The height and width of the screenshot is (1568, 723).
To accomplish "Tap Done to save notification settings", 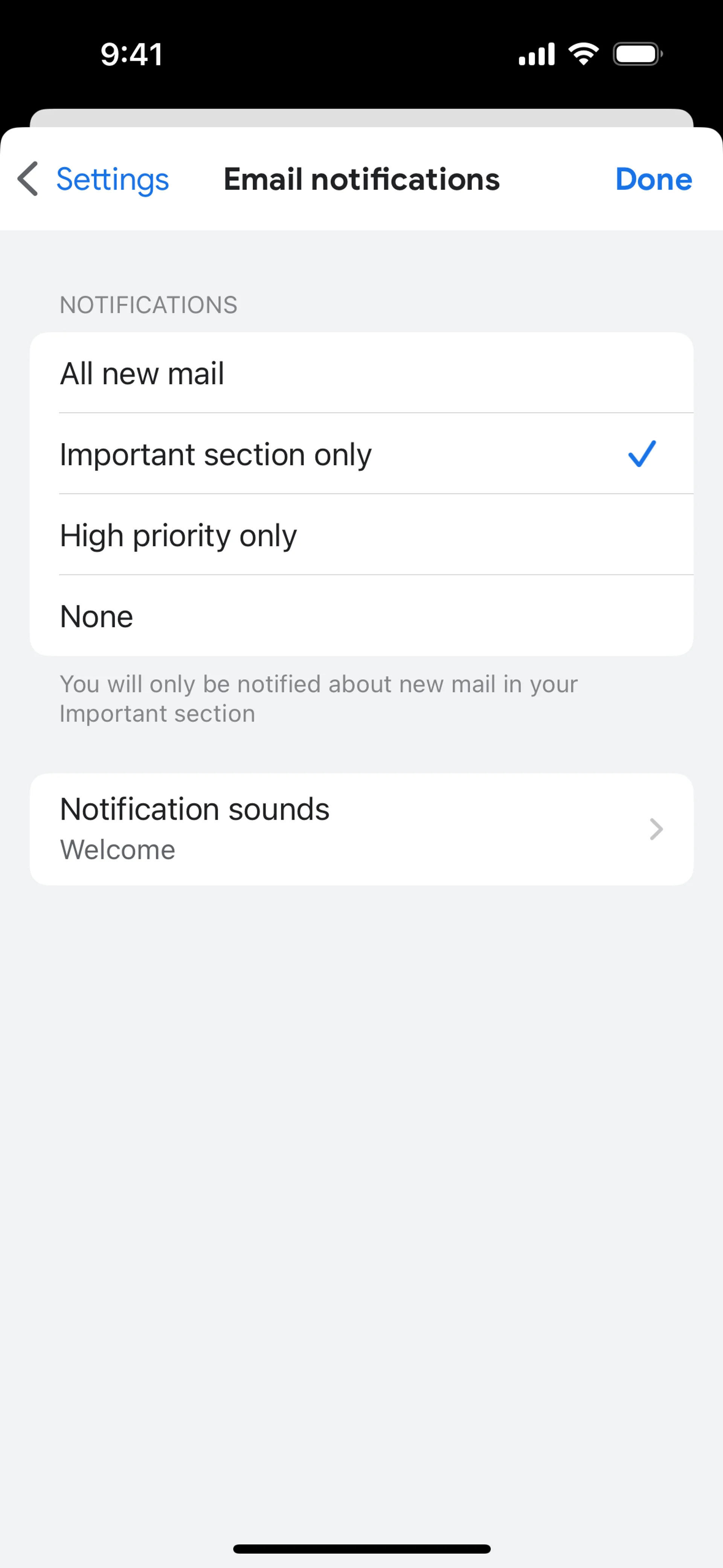I will point(653,179).
